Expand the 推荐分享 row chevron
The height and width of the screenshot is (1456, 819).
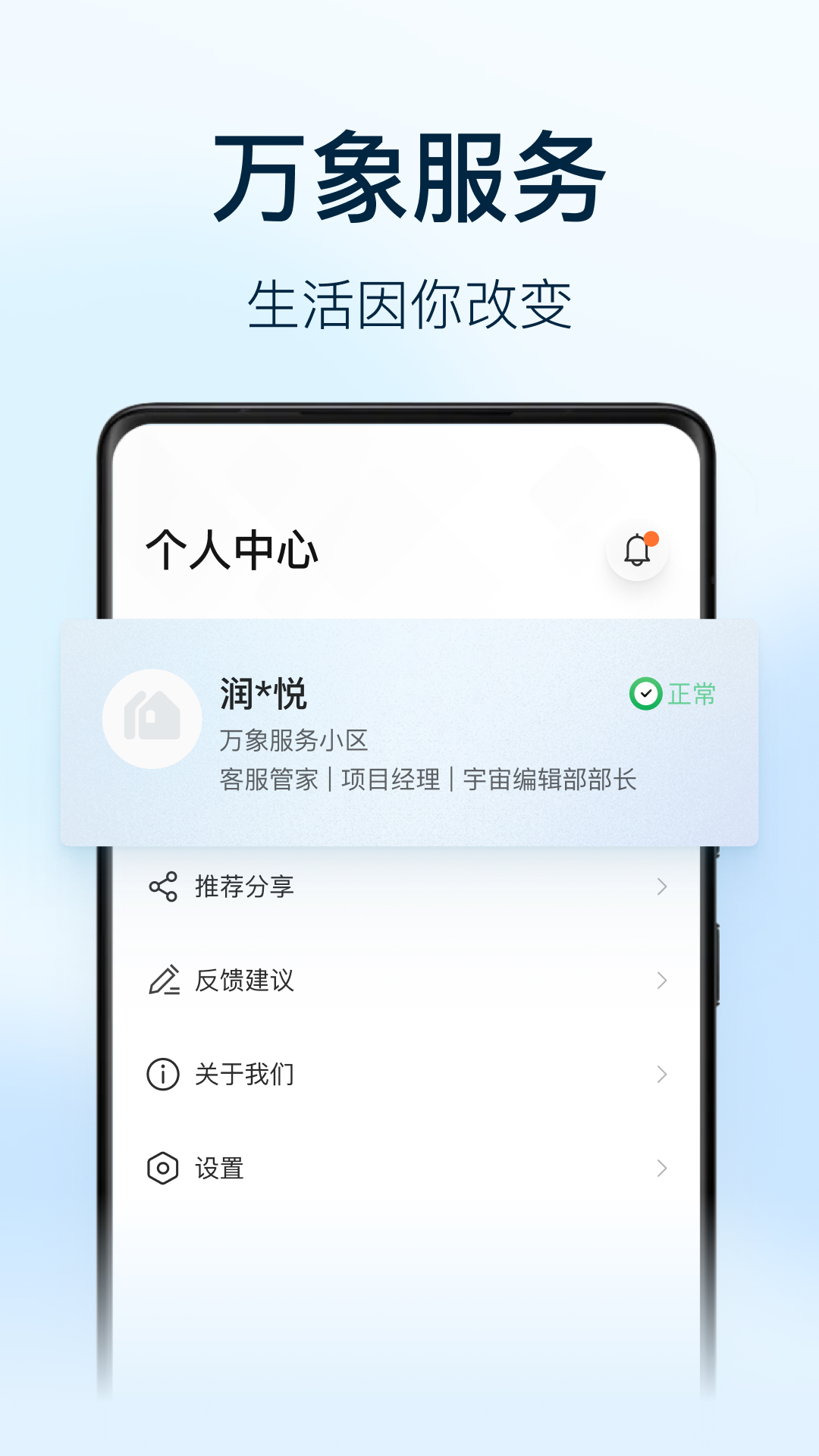tap(664, 886)
